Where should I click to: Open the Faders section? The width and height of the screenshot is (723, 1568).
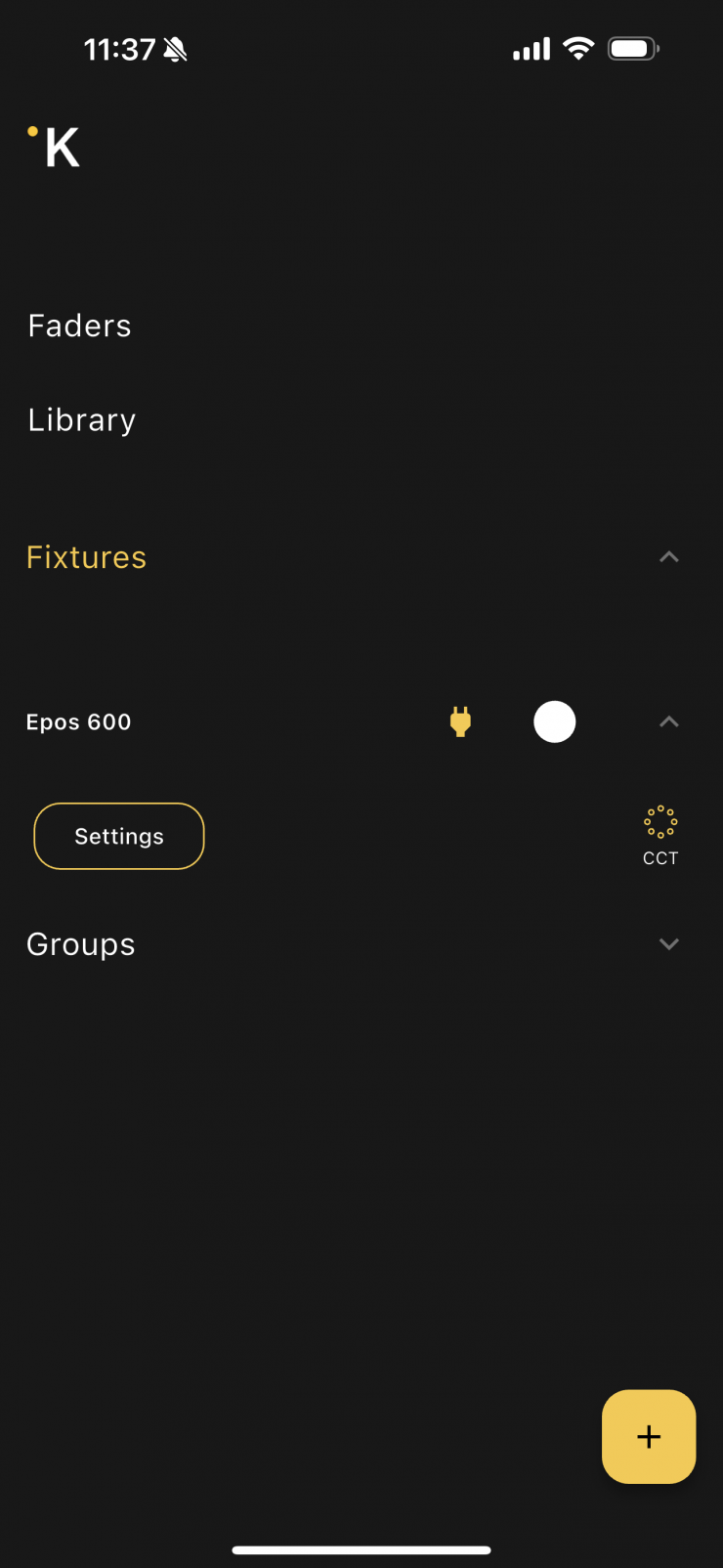[x=79, y=326]
